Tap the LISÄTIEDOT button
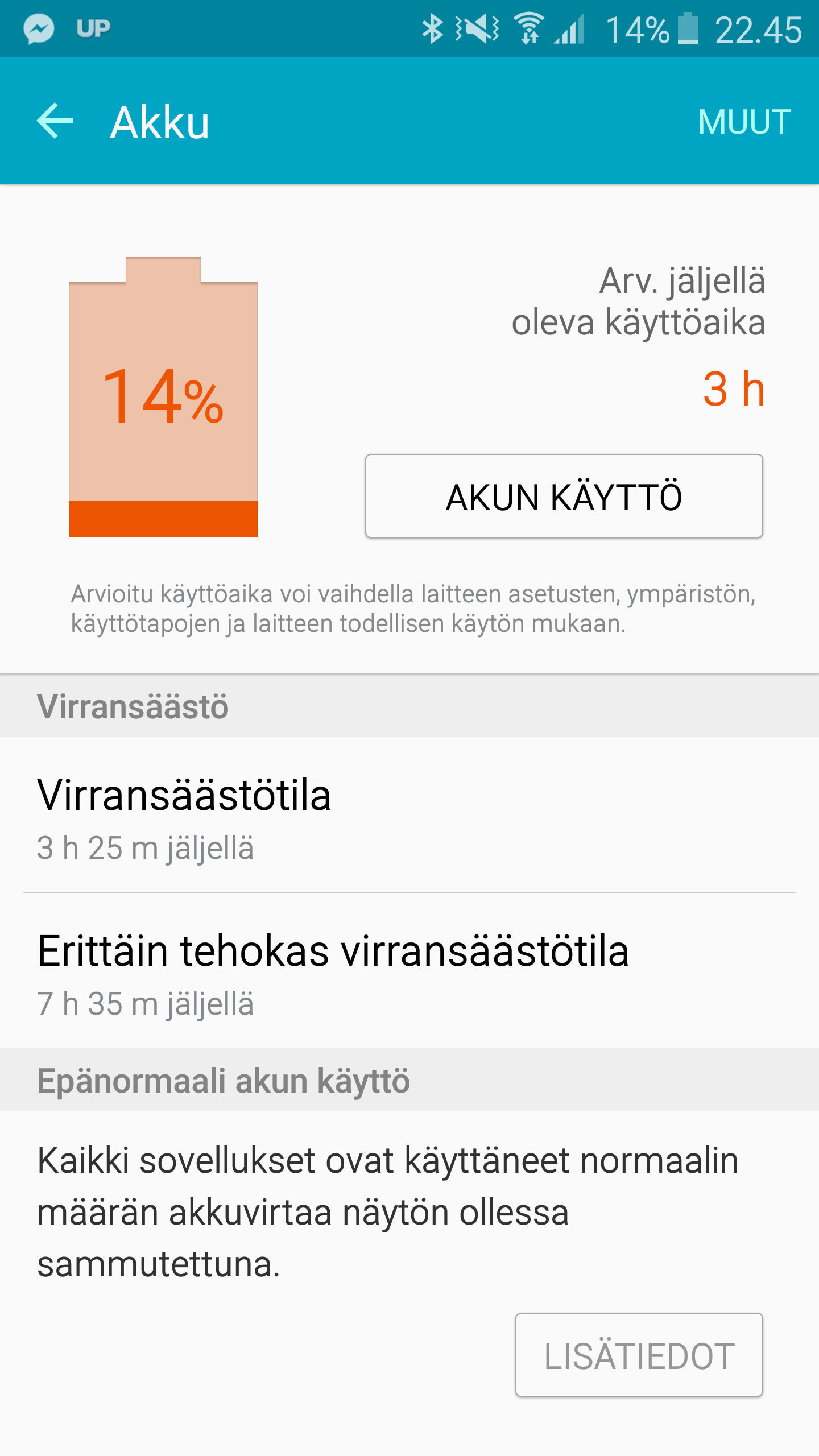This screenshot has width=819, height=1456. tap(639, 1354)
